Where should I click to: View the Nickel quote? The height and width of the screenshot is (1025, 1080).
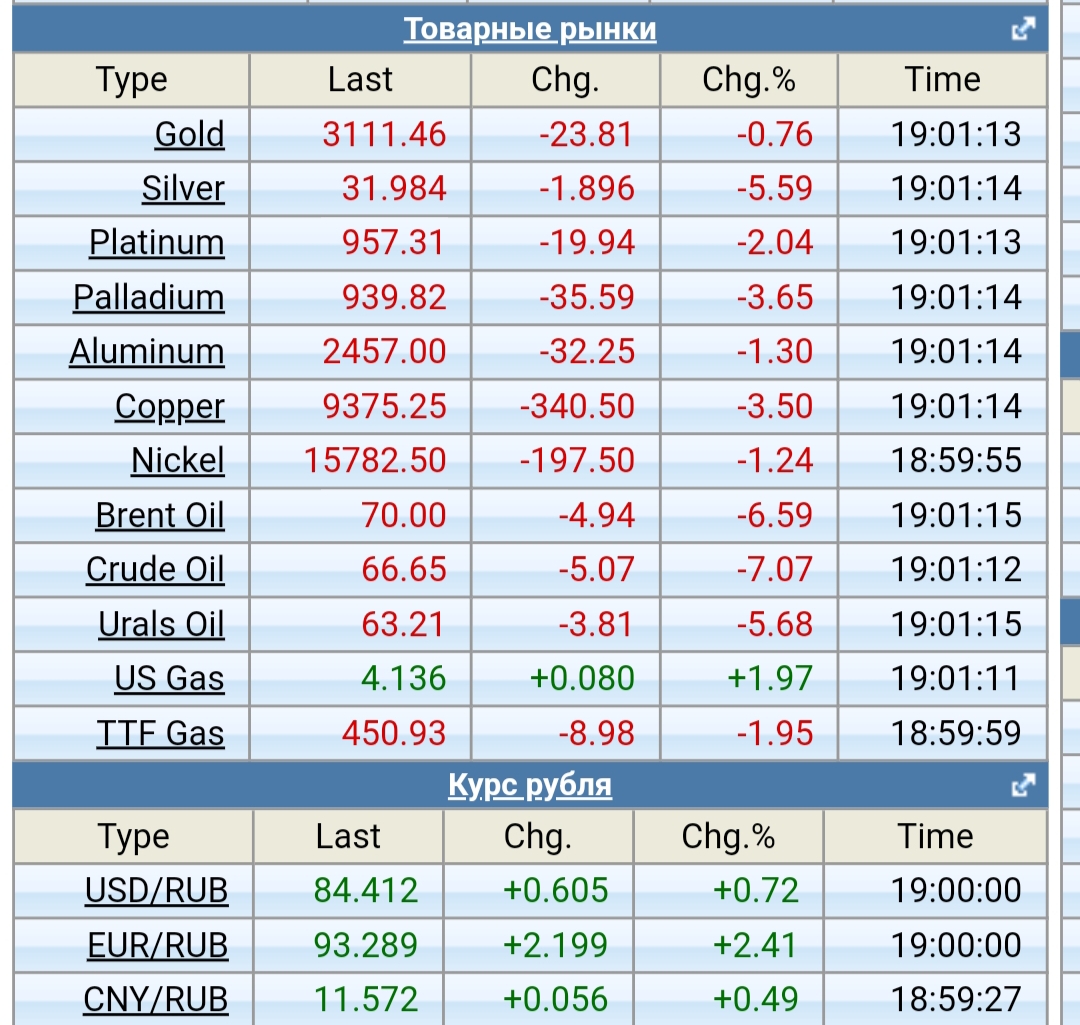point(178,461)
